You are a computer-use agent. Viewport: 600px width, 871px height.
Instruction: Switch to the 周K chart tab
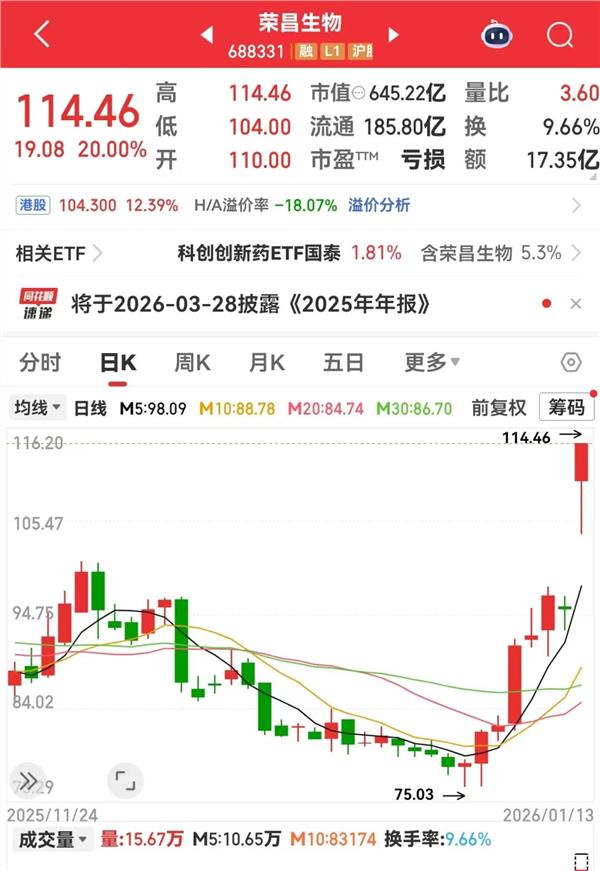pos(192,362)
